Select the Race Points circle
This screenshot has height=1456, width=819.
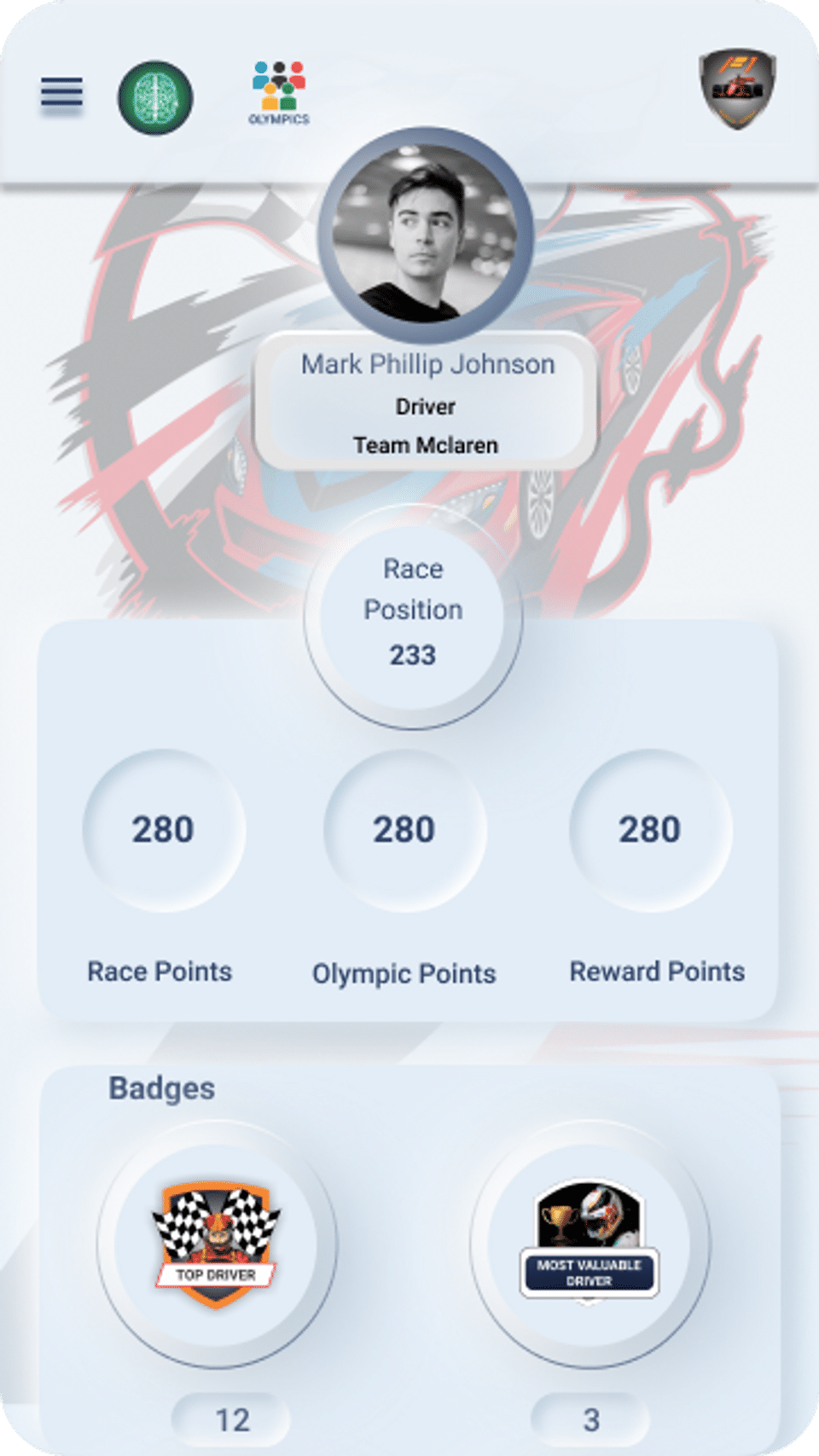click(x=164, y=829)
